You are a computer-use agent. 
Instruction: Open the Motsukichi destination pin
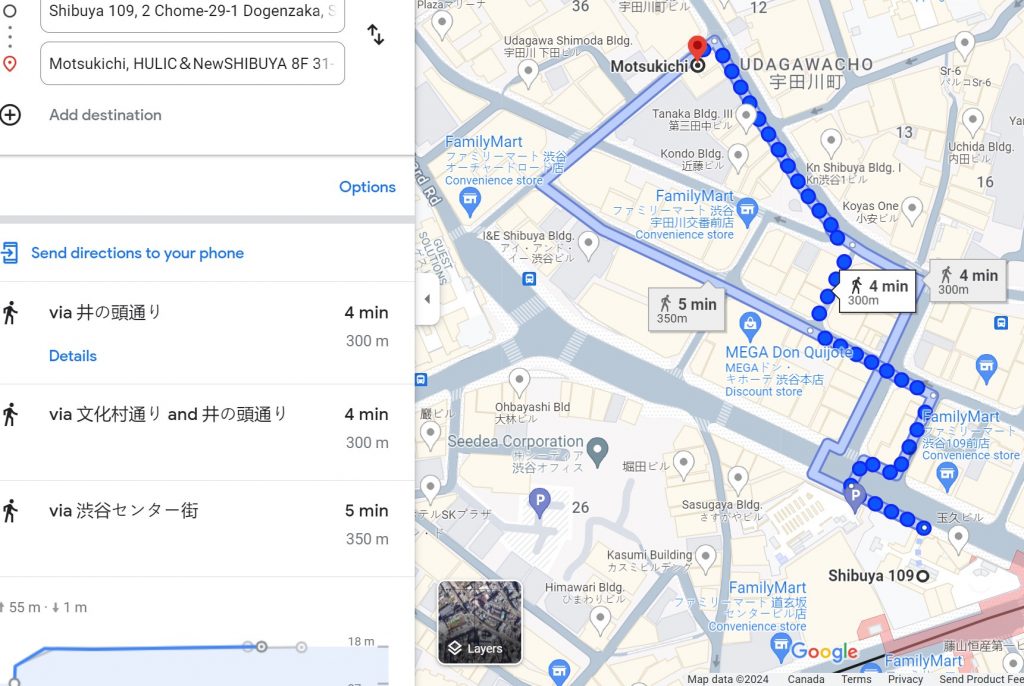(x=697, y=48)
